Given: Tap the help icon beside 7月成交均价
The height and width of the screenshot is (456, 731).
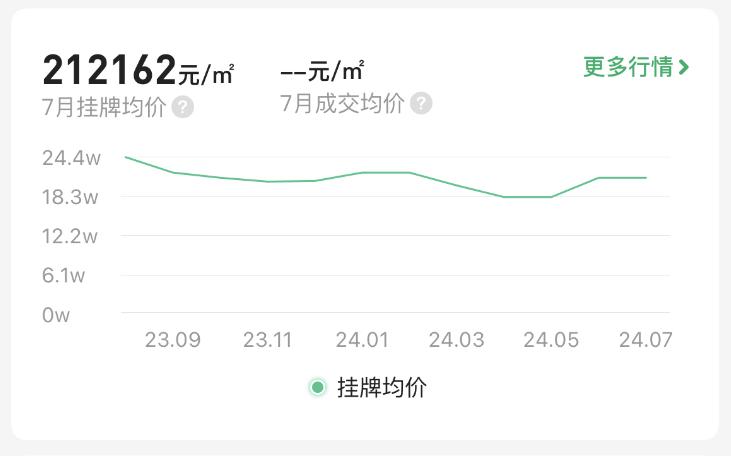Looking at the screenshot, I should click(x=421, y=103).
